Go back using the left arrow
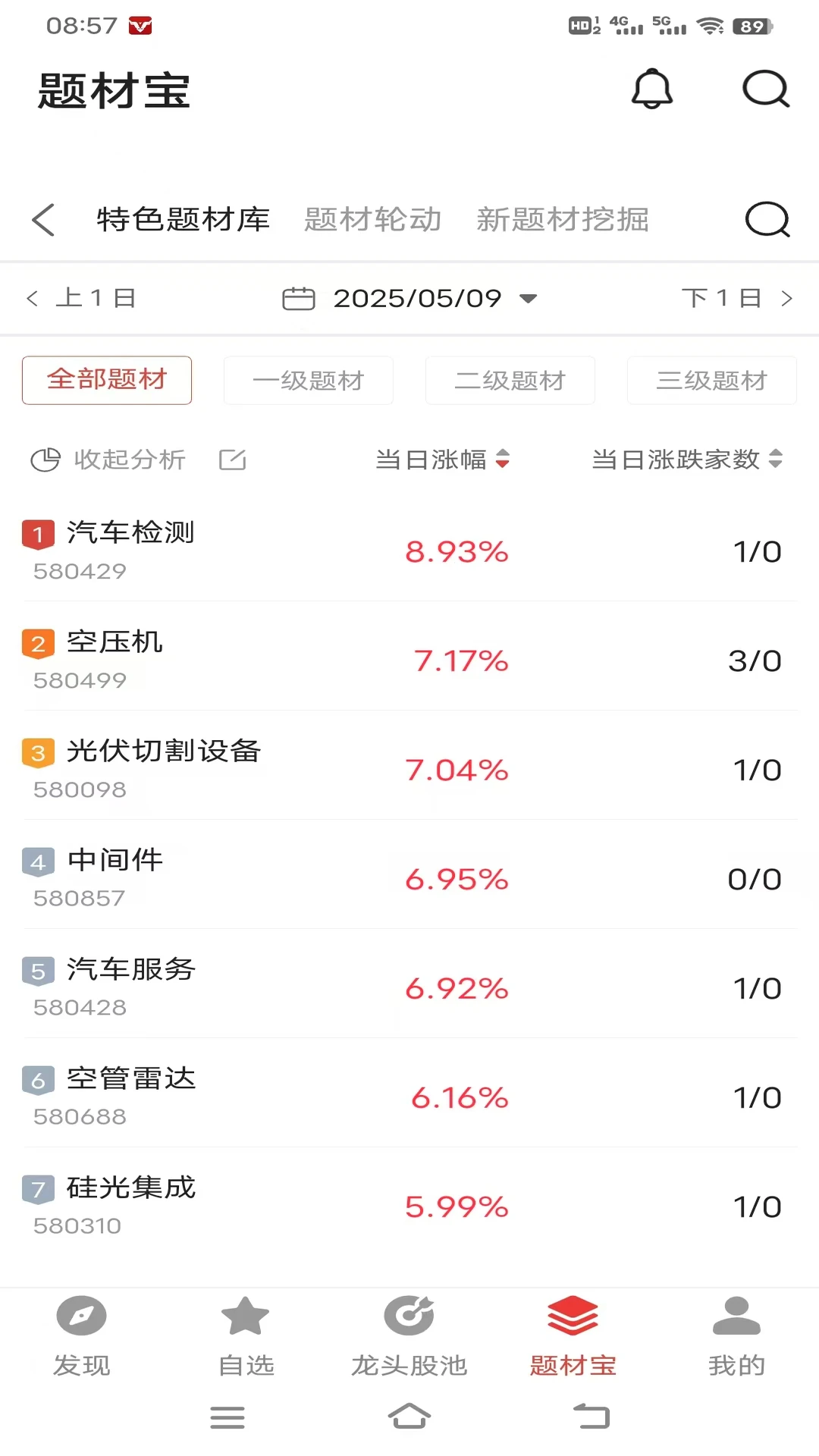Screen dimensions: 819x1456 [43, 220]
